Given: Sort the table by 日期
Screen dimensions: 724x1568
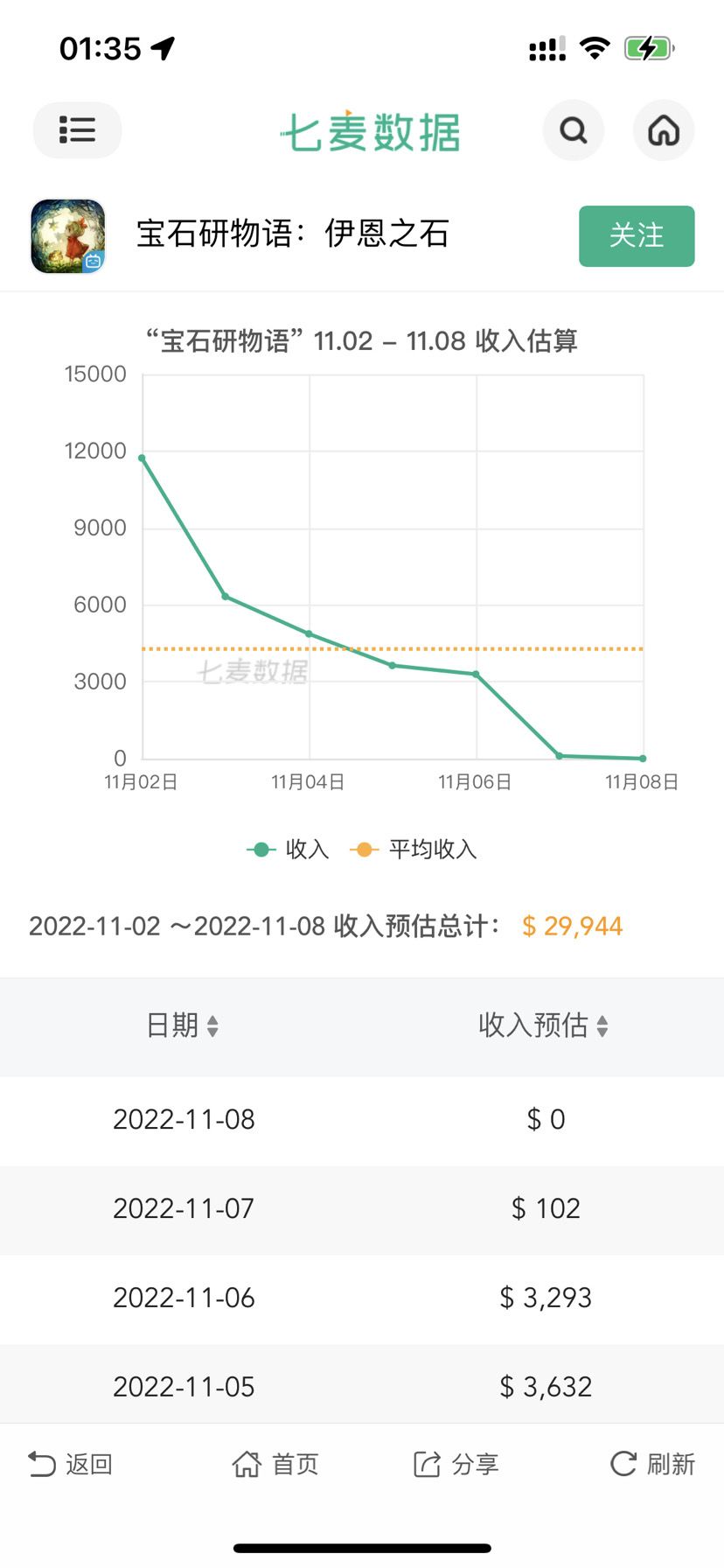Looking at the screenshot, I should (x=182, y=1025).
